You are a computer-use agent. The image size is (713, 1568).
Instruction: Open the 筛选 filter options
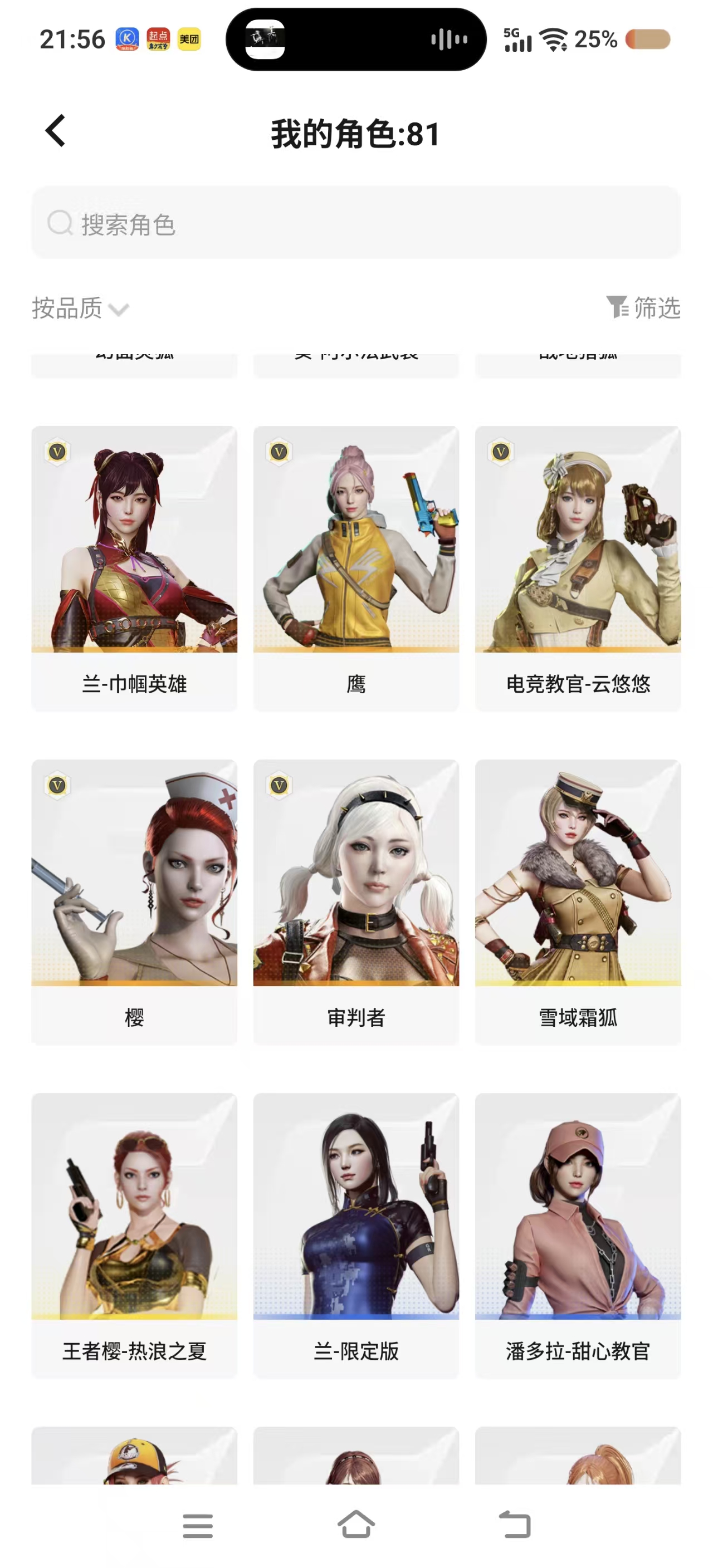click(643, 307)
